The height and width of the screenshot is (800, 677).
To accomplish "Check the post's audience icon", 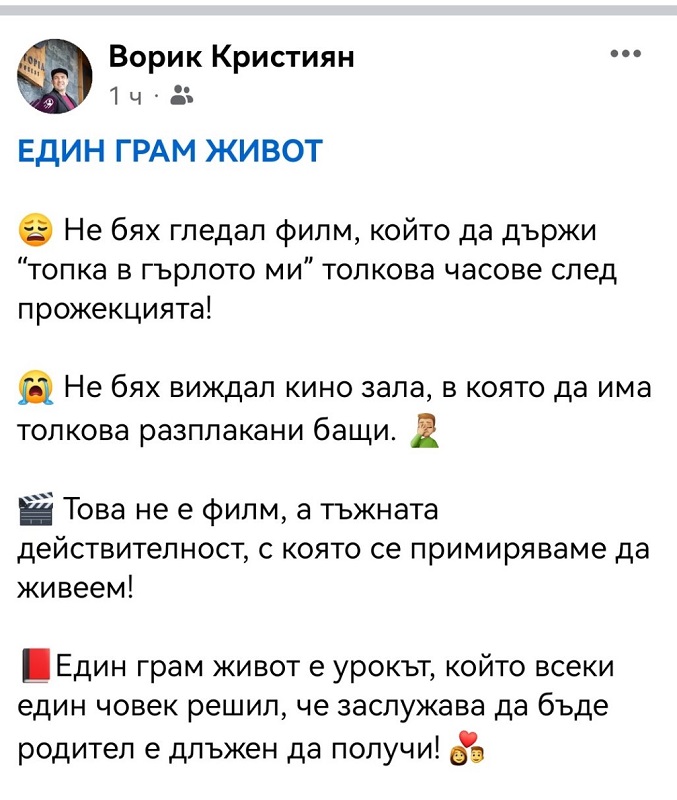I will pyautogui.click(x=182, y=96).
